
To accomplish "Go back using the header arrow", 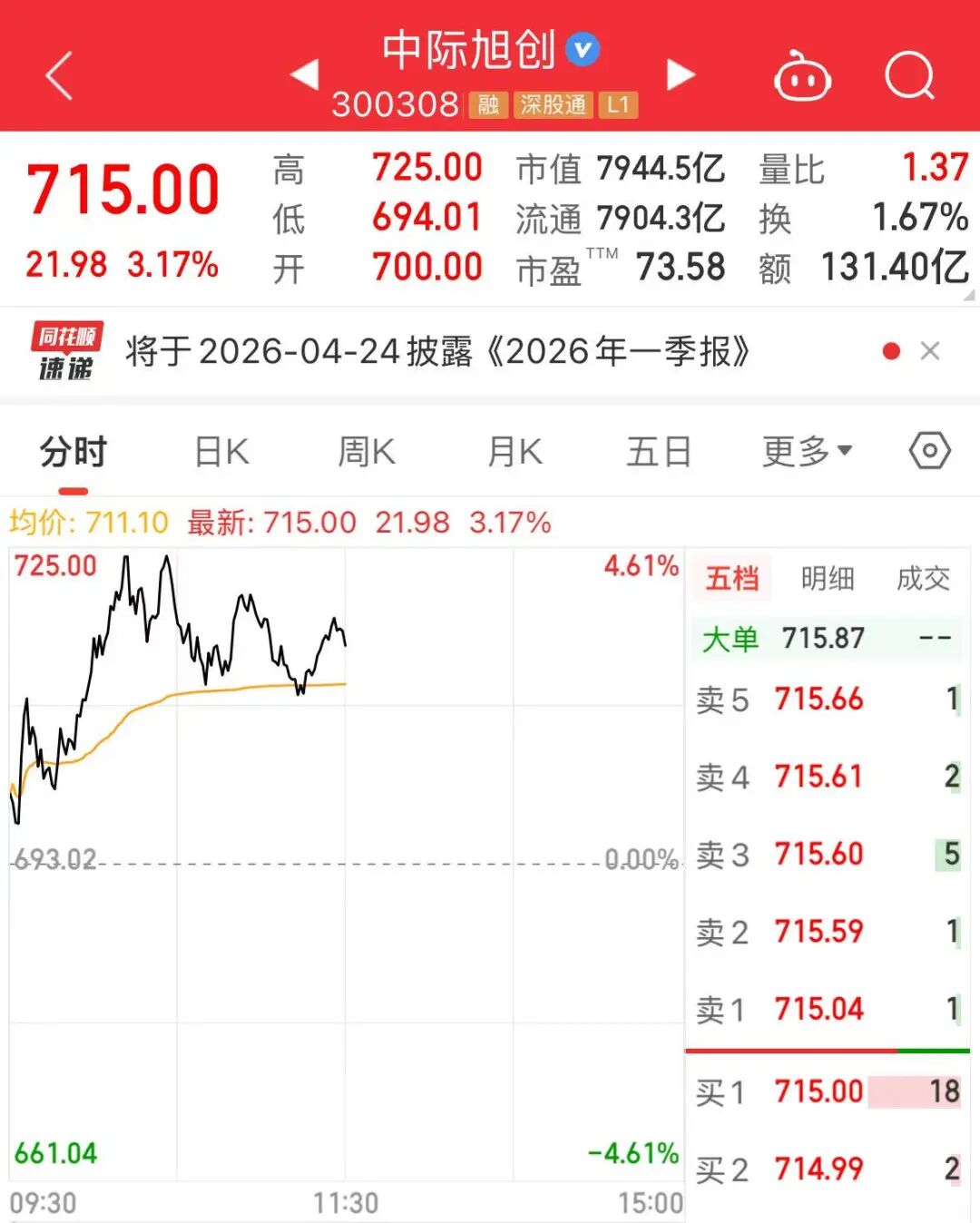I will [x=59, y=75].
